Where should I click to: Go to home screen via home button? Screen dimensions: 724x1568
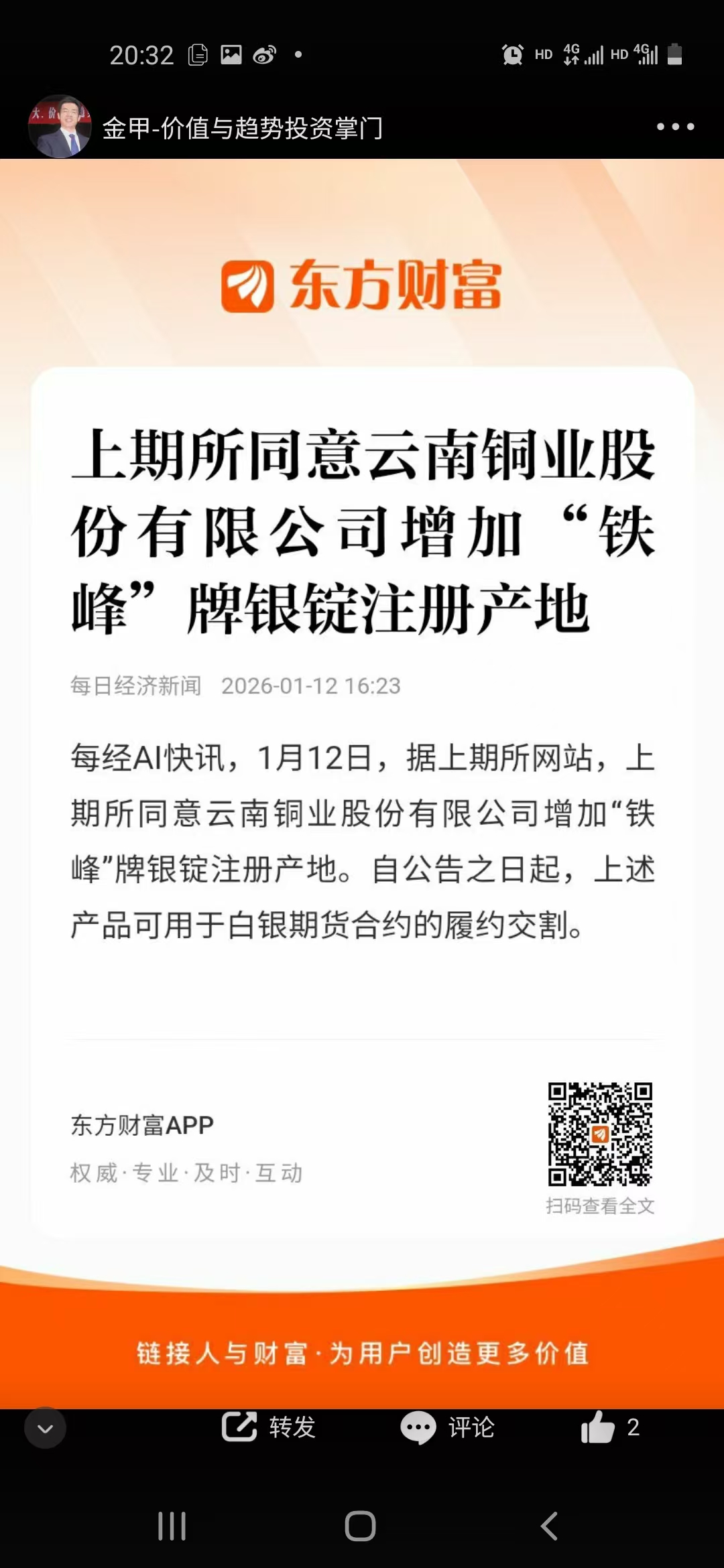(360, 1526)
